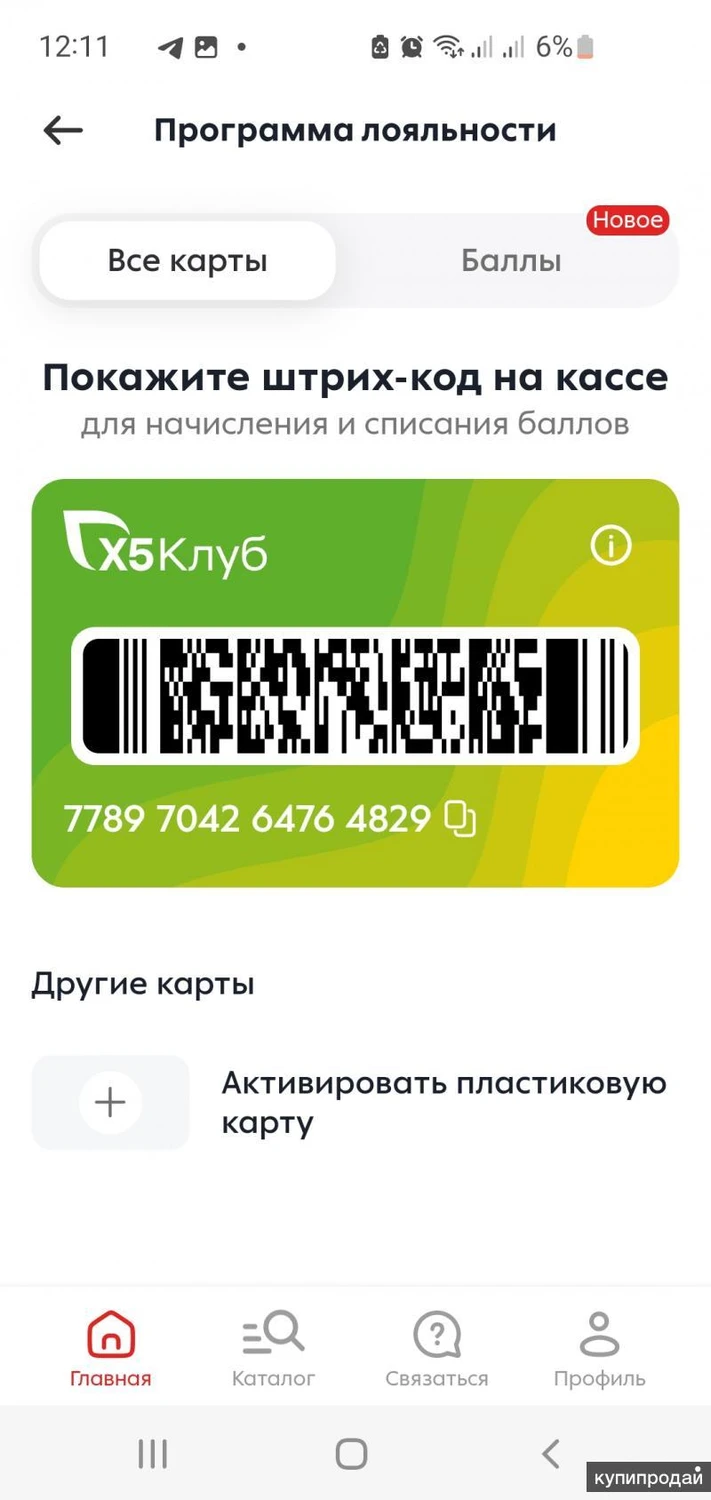Open the info icon on X5 Клуб card

(611, 546)
